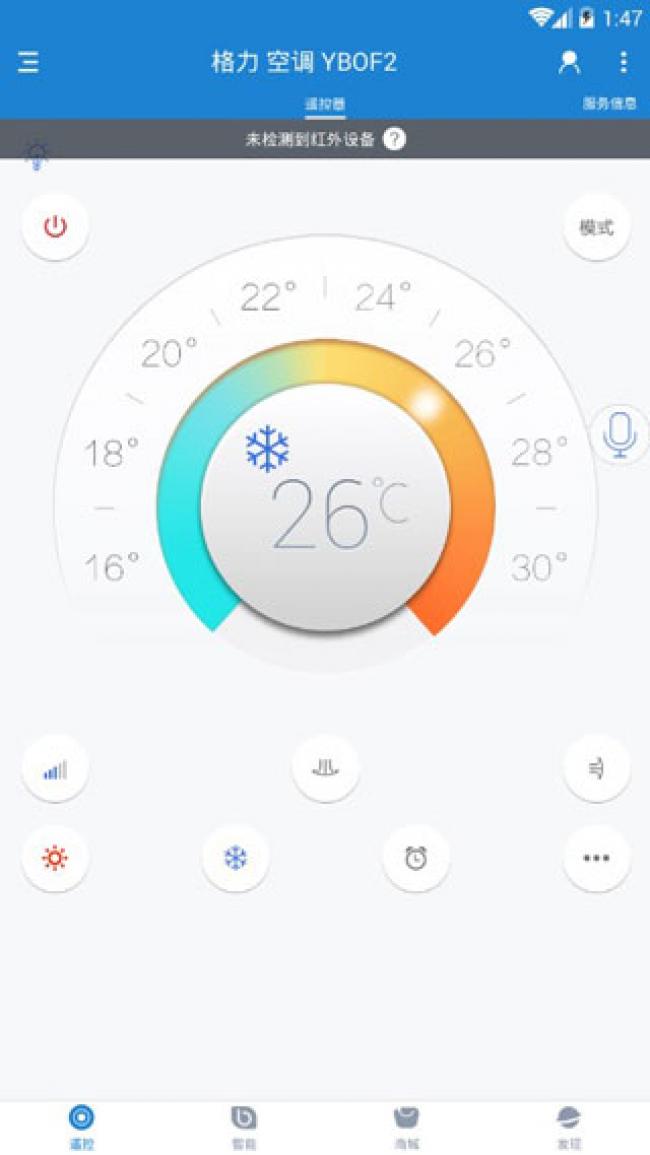650x1155 pixels.
Task: Toggle the AC power button
Action: [55, 227]
